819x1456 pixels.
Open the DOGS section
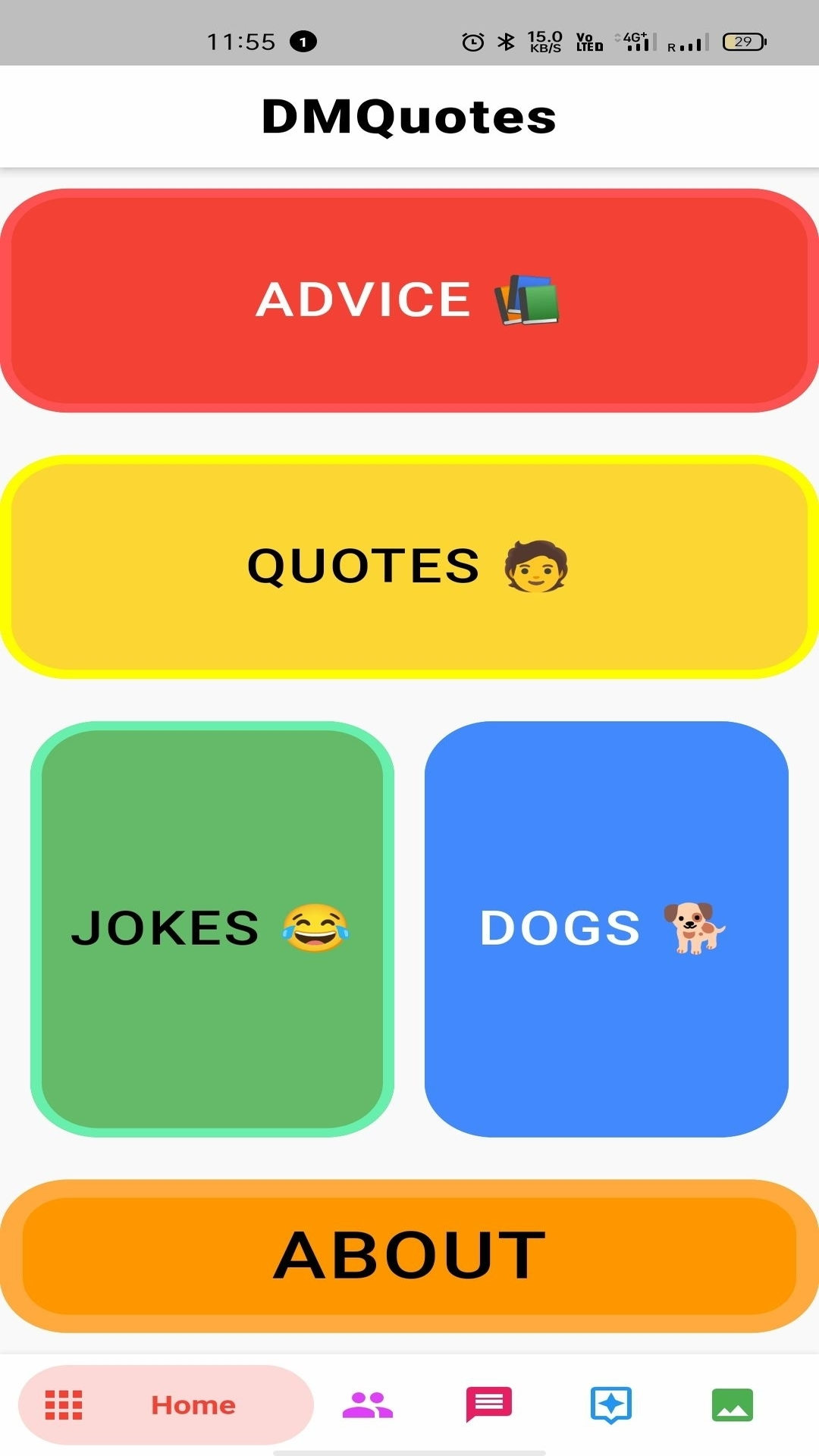coord(607,928)
